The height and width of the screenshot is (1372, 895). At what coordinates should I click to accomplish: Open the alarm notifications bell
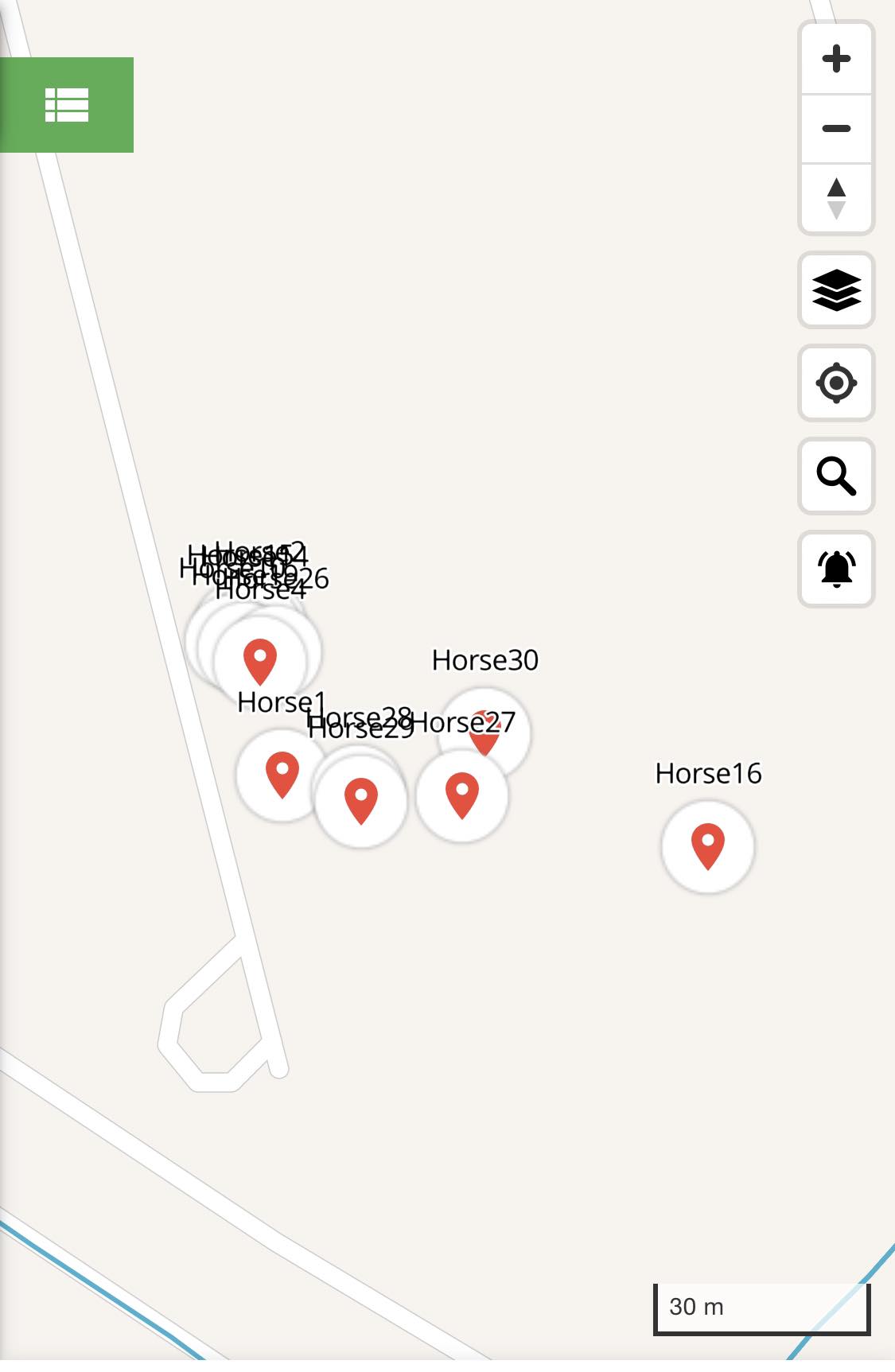pos(836,569)
